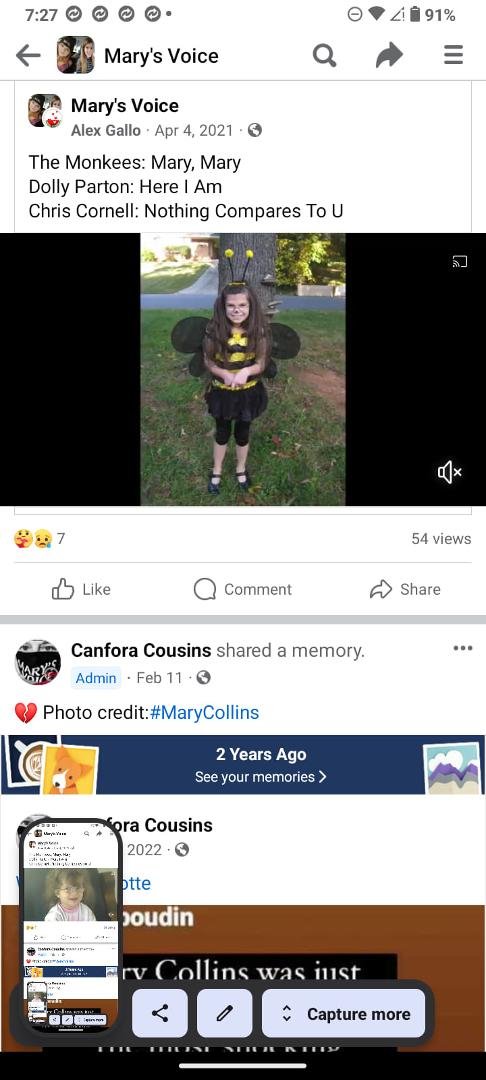Share the group via the top arrow icon

[x=389, y=55]
